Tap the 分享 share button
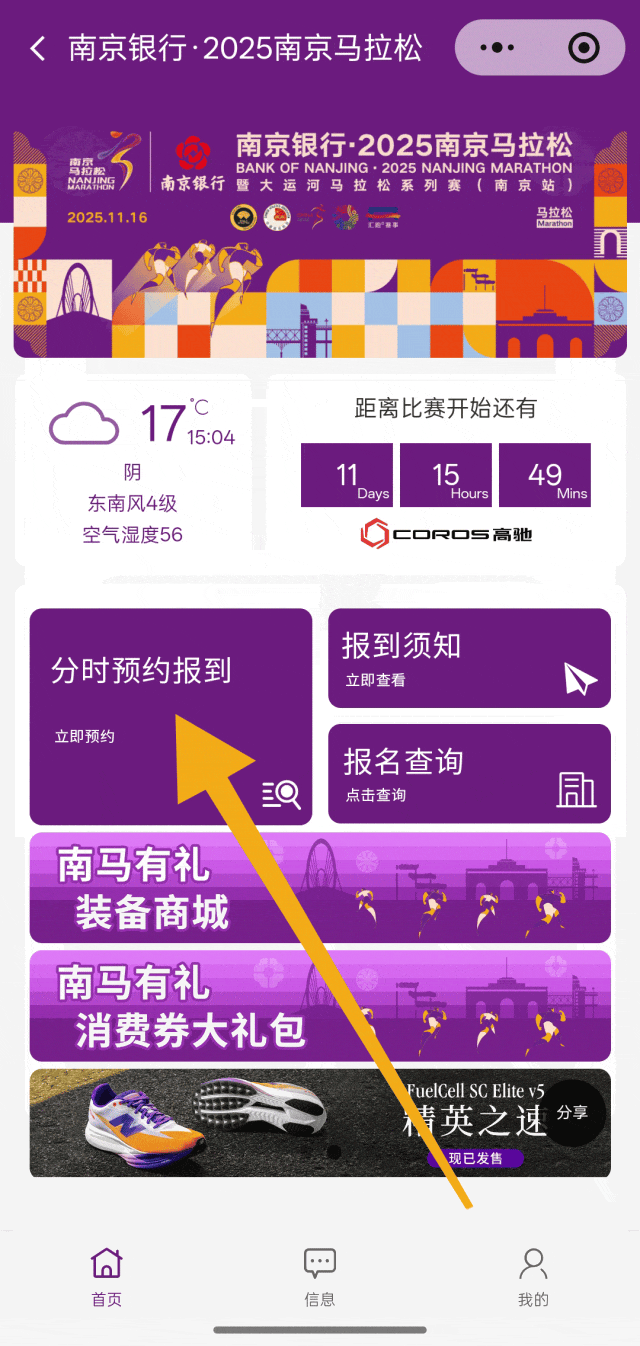Viewport: 640px width, 1346px height. pos(573,1112)
